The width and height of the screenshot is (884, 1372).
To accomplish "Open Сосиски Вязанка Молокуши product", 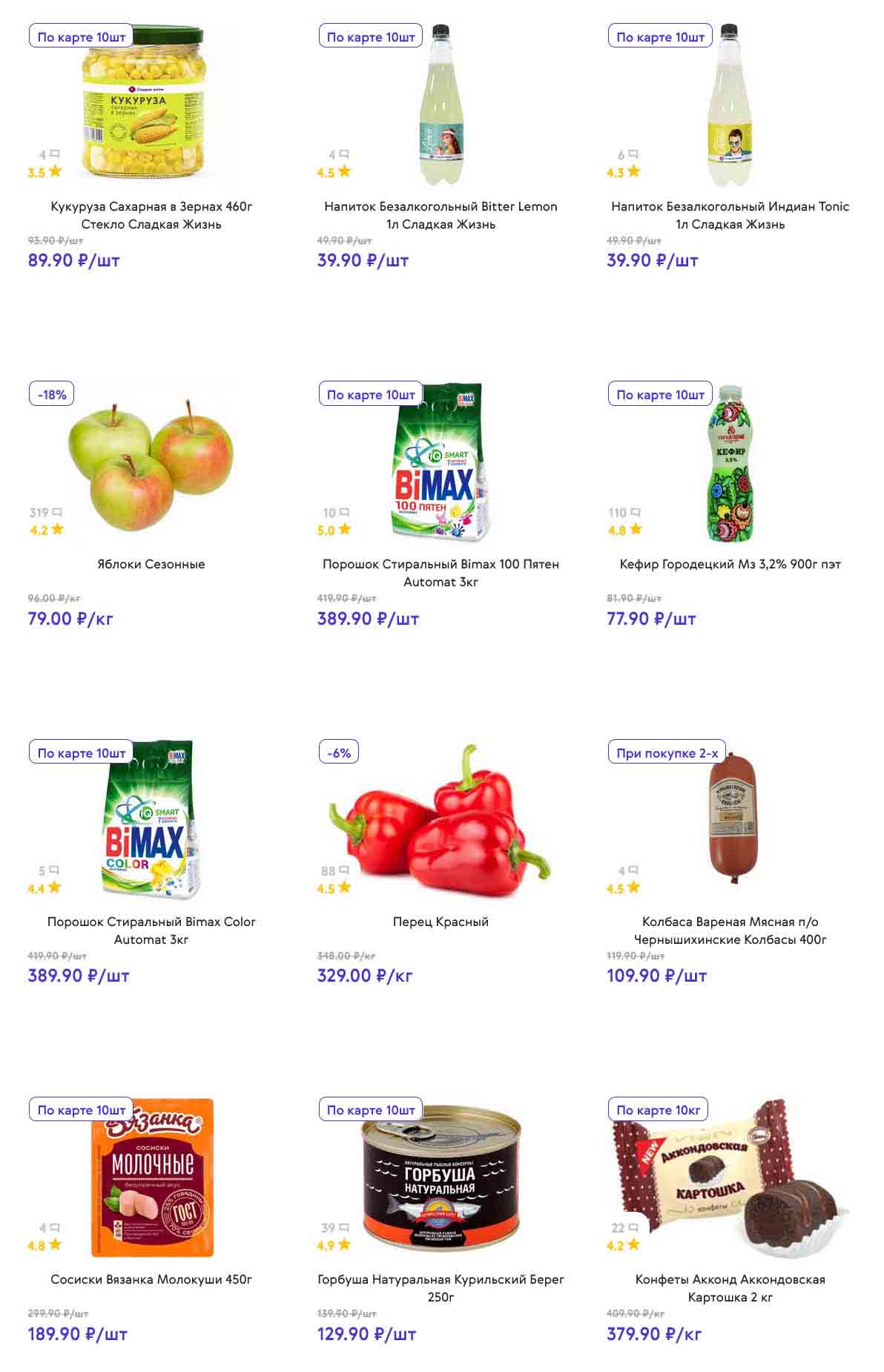I will pyautogui.click(x=151, y=1279).
